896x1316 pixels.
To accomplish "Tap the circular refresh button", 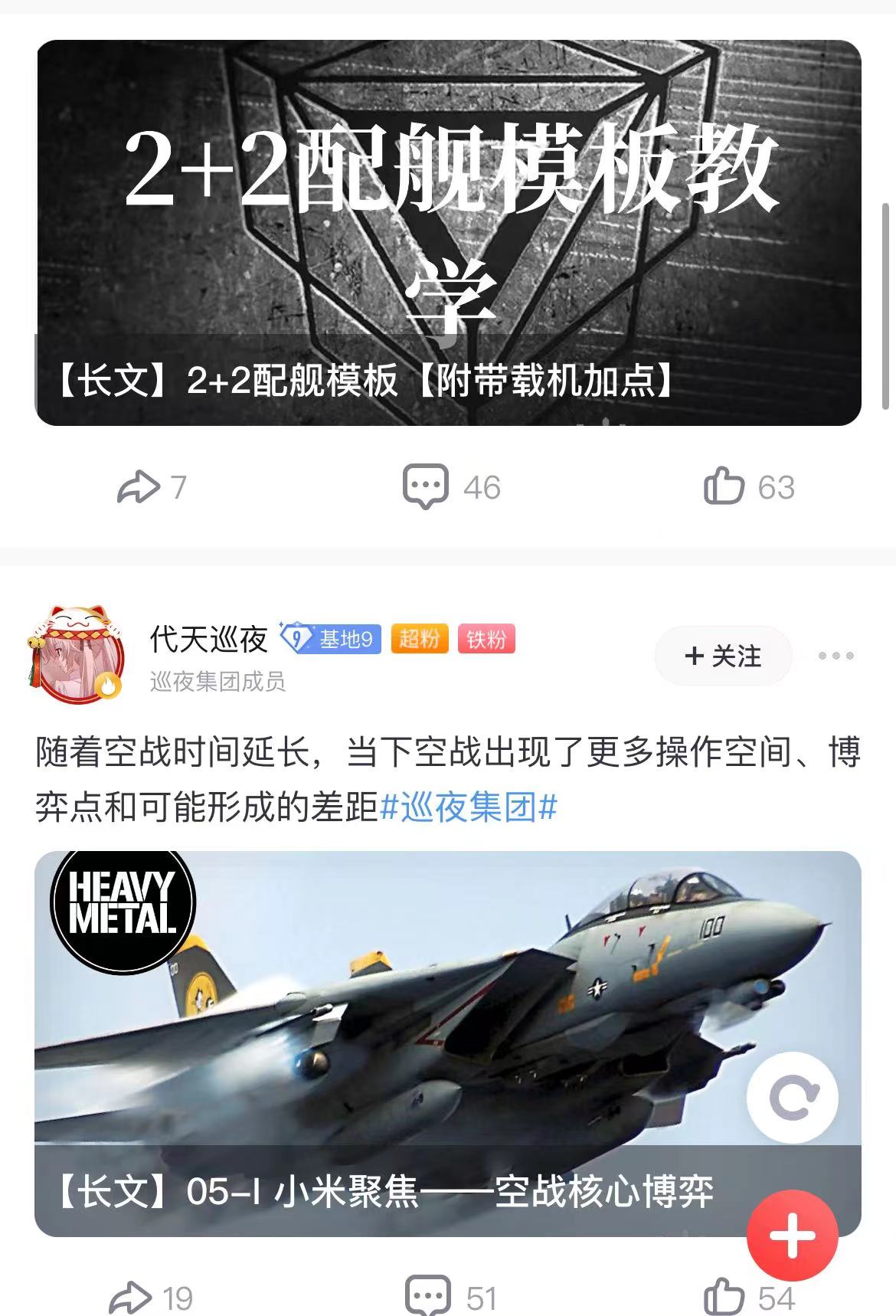I will tap(792, 1098).
